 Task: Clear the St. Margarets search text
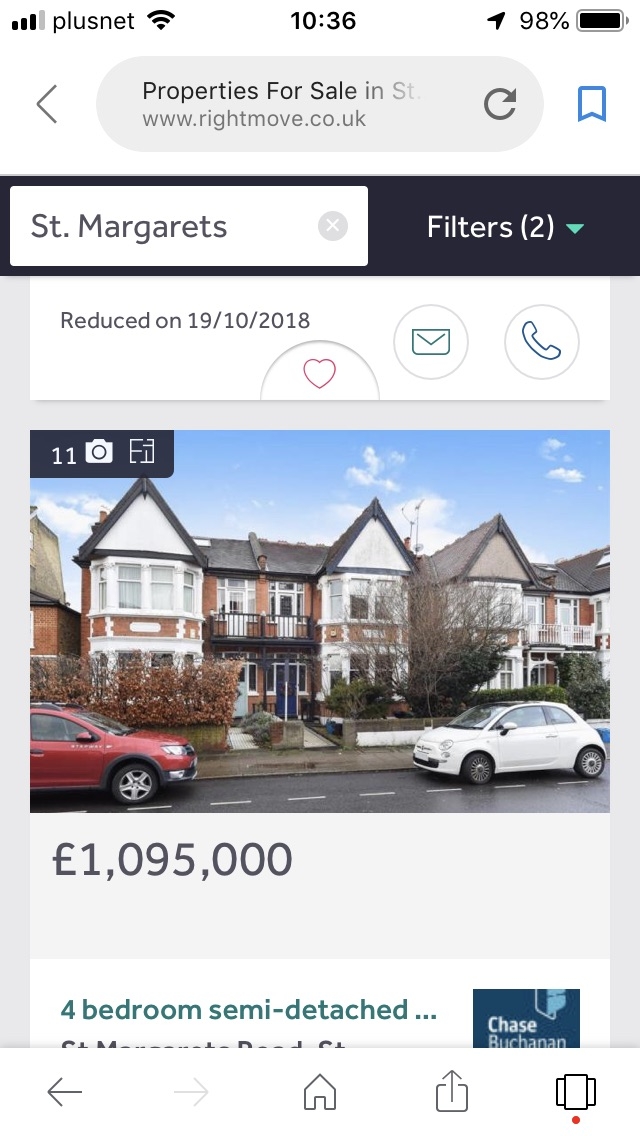[333, 227]
